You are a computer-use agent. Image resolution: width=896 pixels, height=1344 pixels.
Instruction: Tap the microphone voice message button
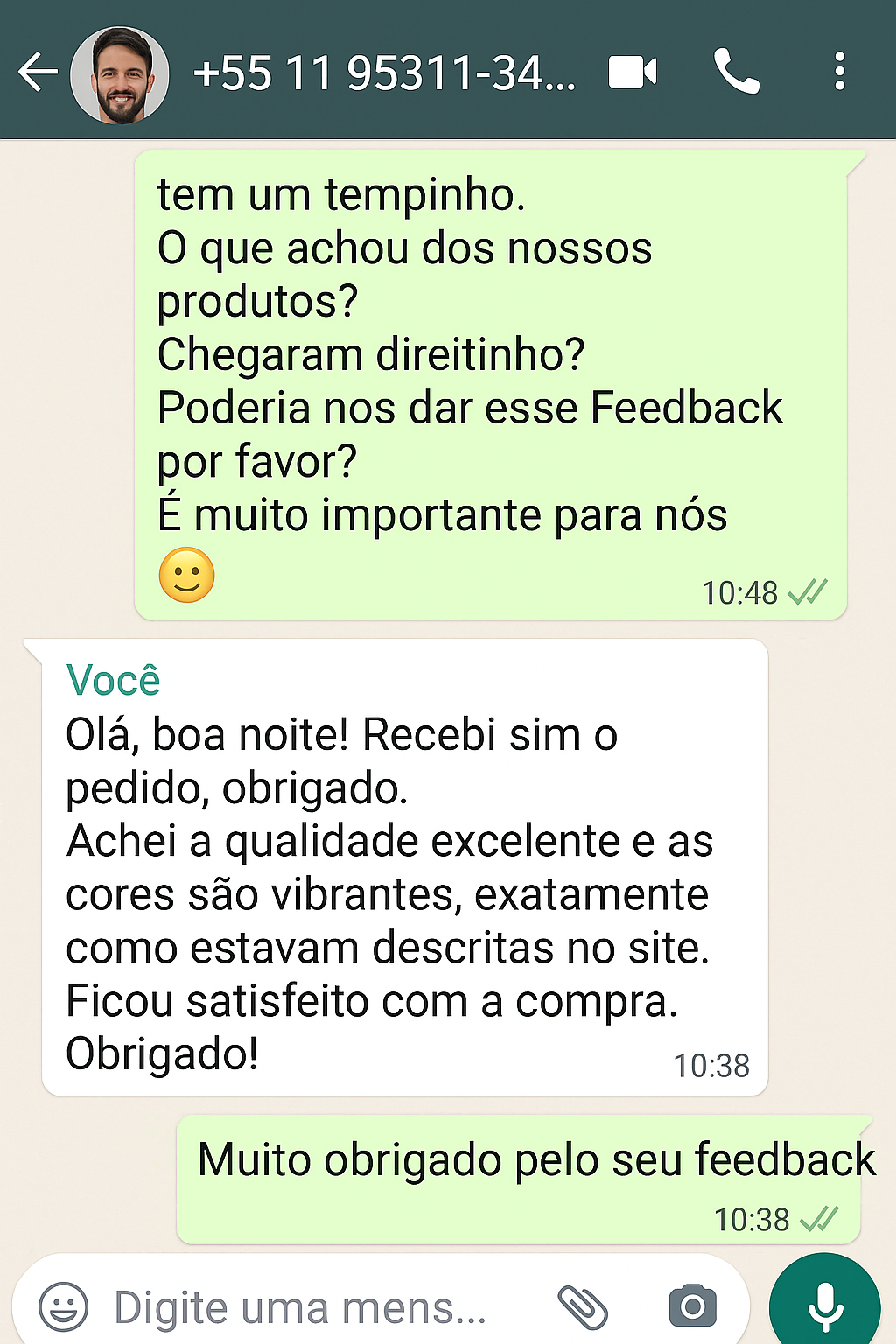pos(825,1305)
